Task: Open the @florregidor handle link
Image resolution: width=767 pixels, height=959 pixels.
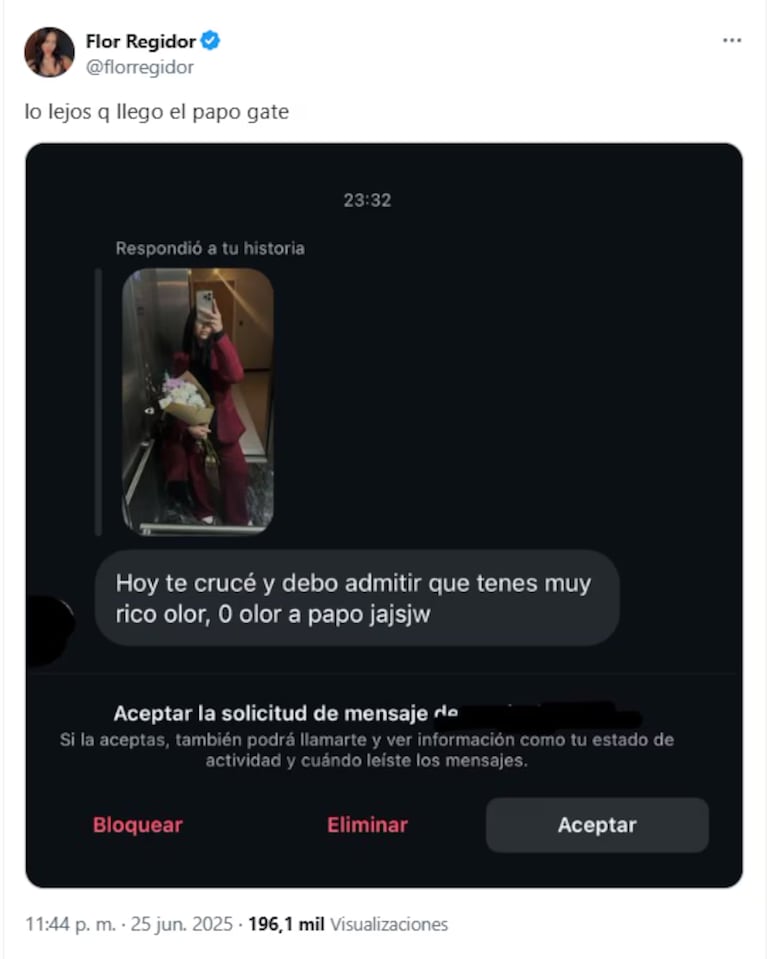Action: coord(139,68)
